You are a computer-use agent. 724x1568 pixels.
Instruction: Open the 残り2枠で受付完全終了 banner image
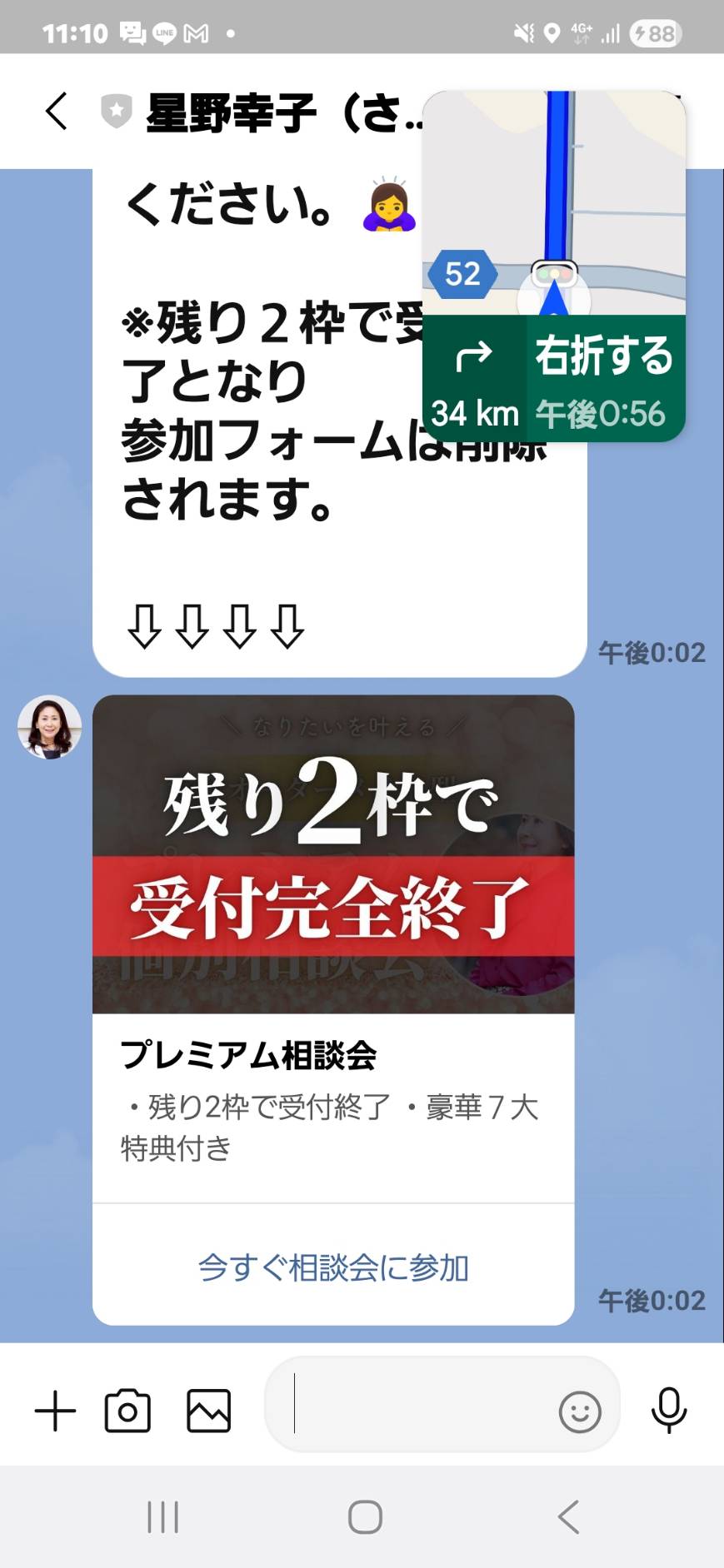(x=333, y=854)
